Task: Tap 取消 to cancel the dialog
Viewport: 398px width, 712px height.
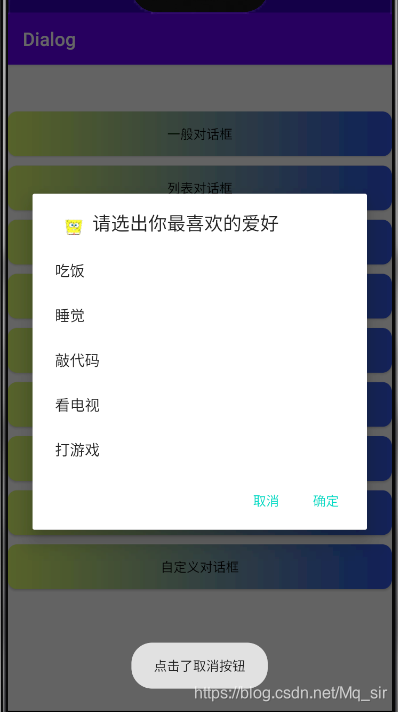Action: [x=266, y=501]
